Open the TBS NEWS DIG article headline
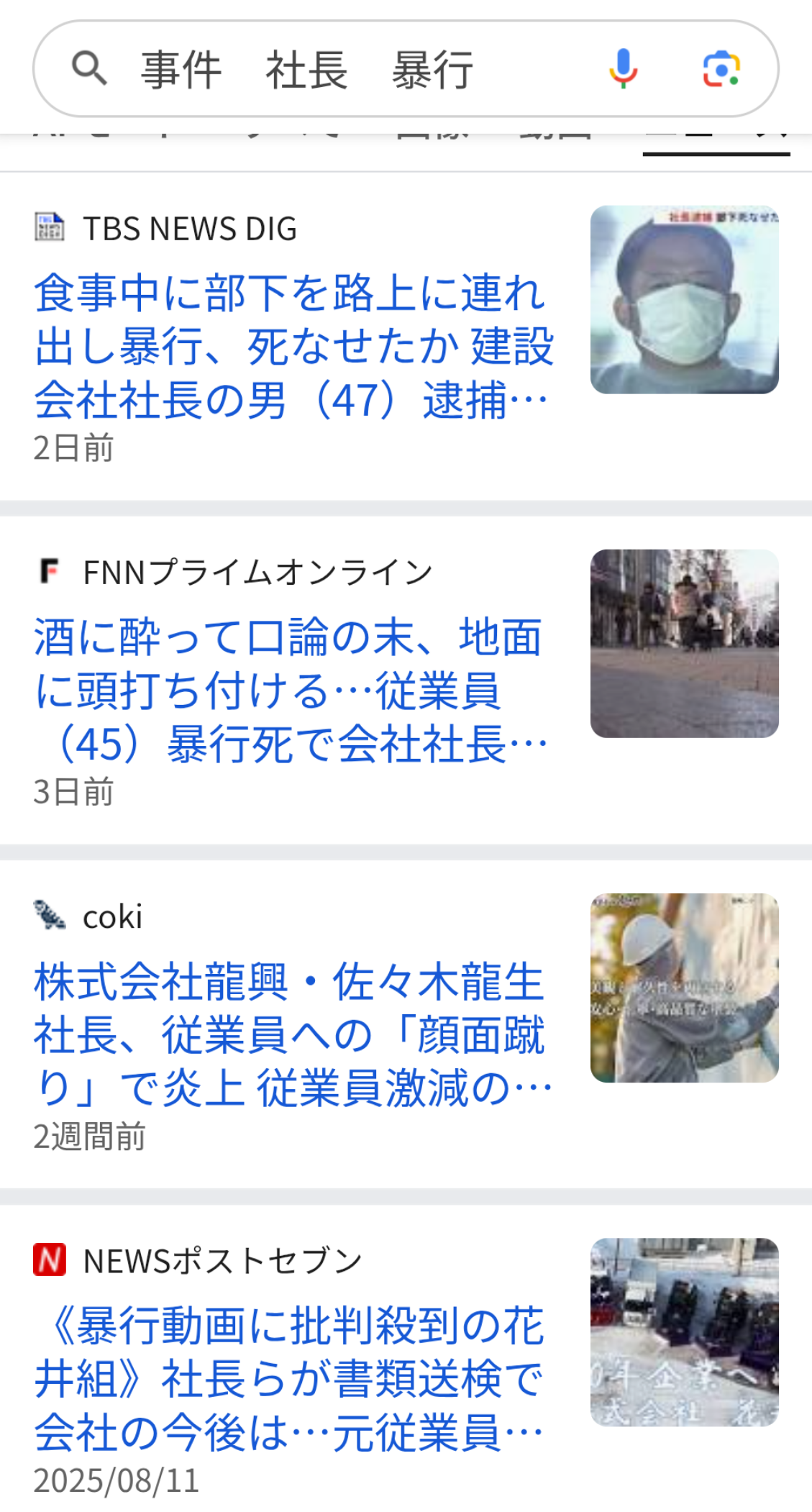The height and width of the screenshot is (1512, 812). [293, 346]
